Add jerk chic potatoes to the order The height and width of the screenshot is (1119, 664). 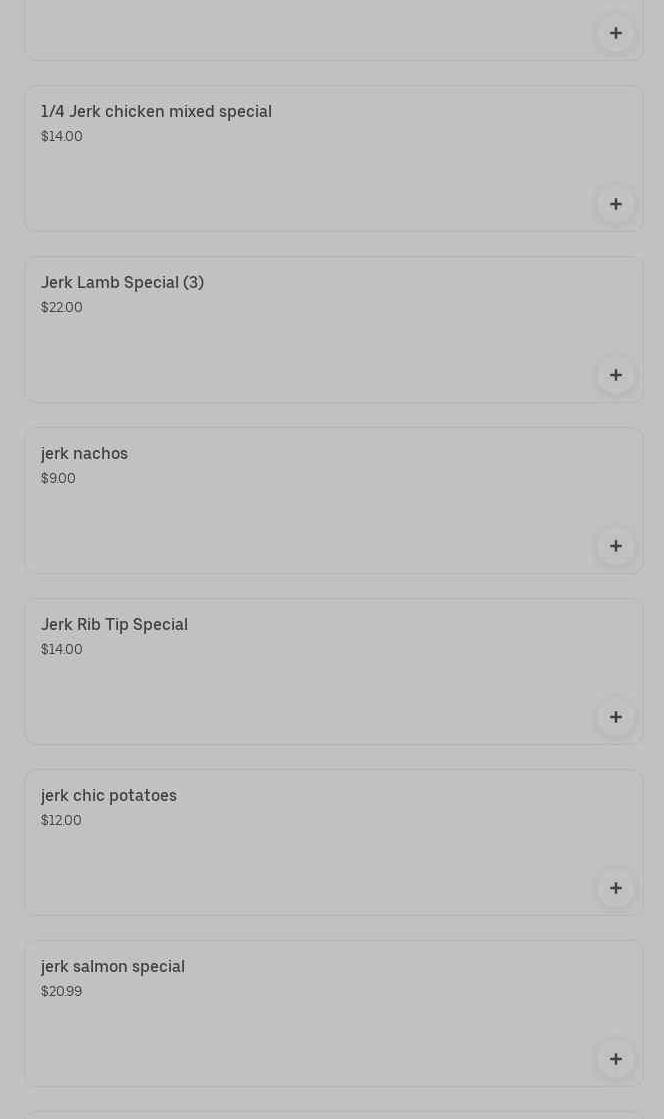point(616,888)
